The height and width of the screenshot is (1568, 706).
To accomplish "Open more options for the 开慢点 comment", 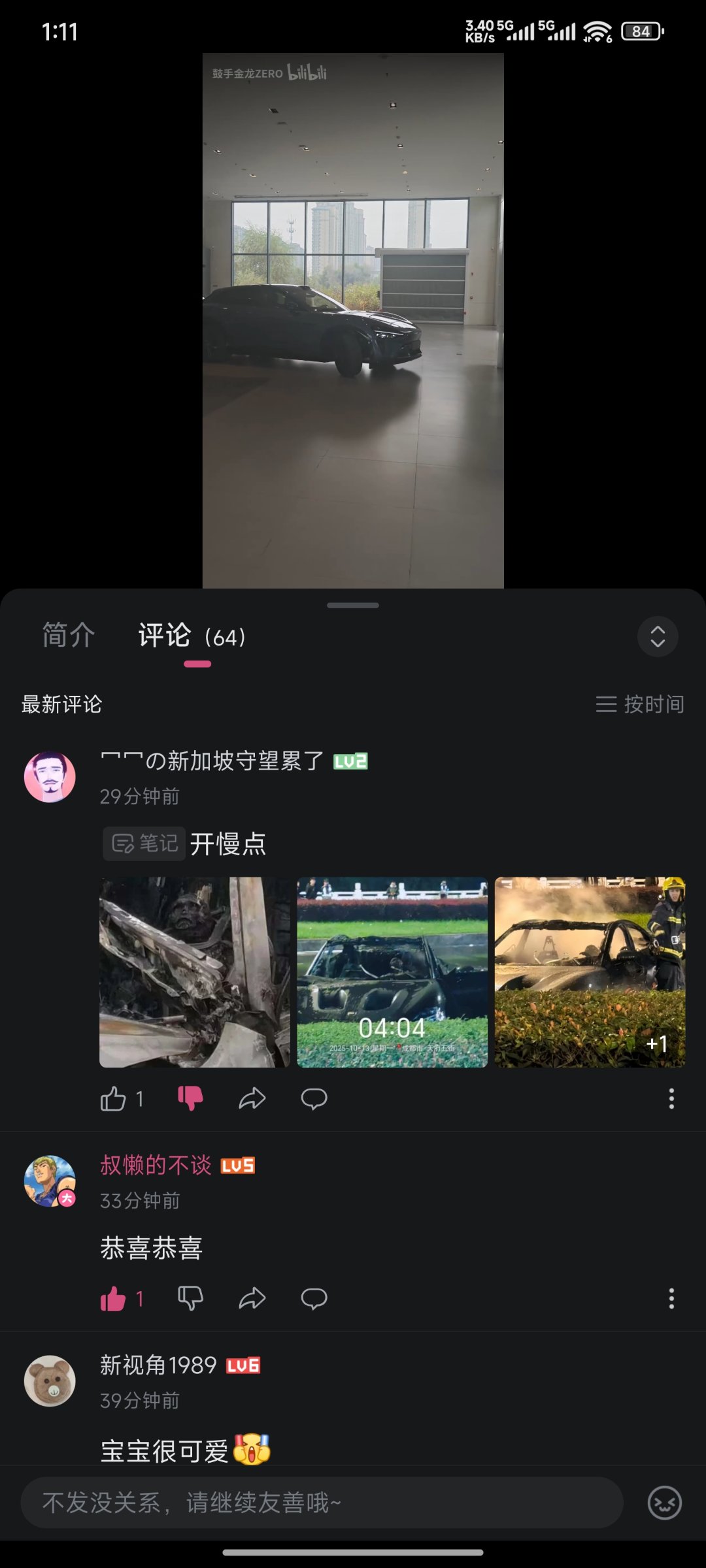I will [x=671, y=1099].
